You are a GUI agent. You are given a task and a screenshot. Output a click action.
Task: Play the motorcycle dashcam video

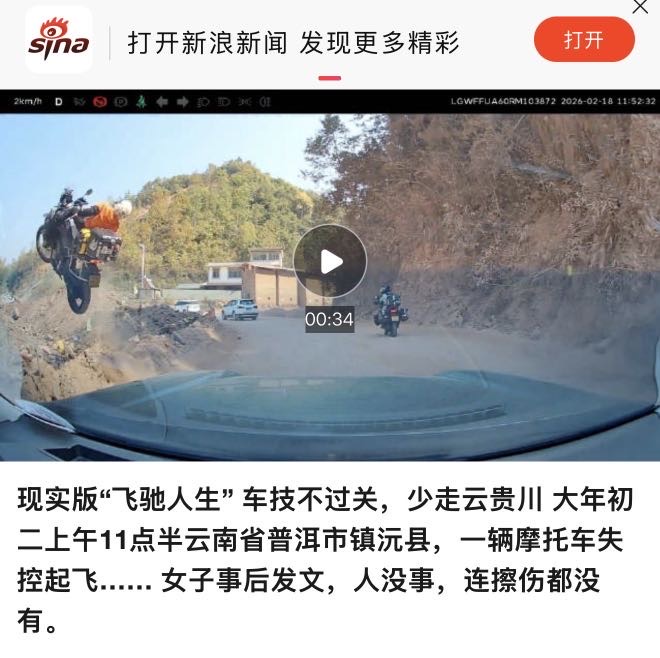[330, 262]
